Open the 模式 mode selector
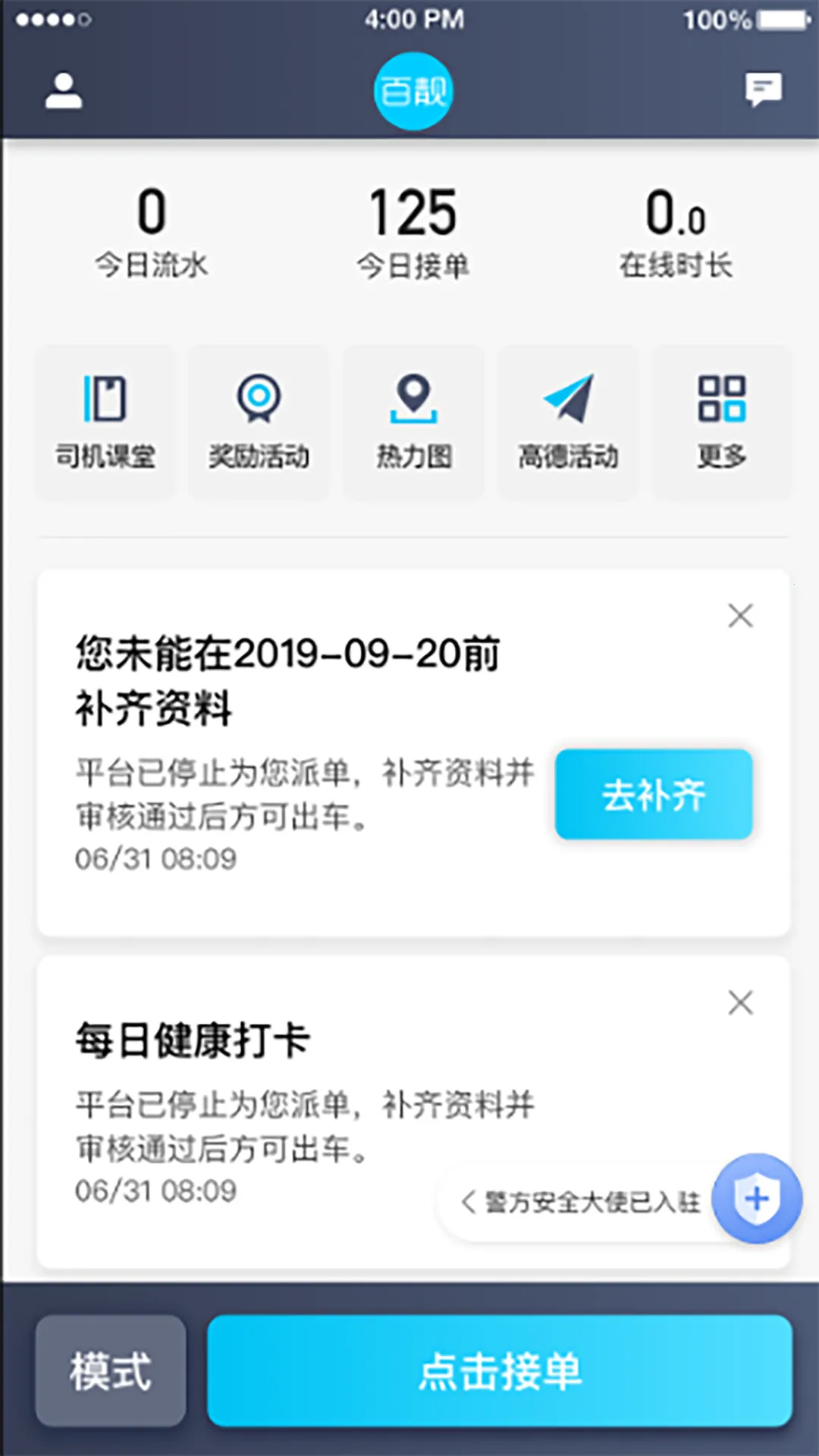Screen dimensions: 819x1456 pyautogui.click(x=109, y=1371)
